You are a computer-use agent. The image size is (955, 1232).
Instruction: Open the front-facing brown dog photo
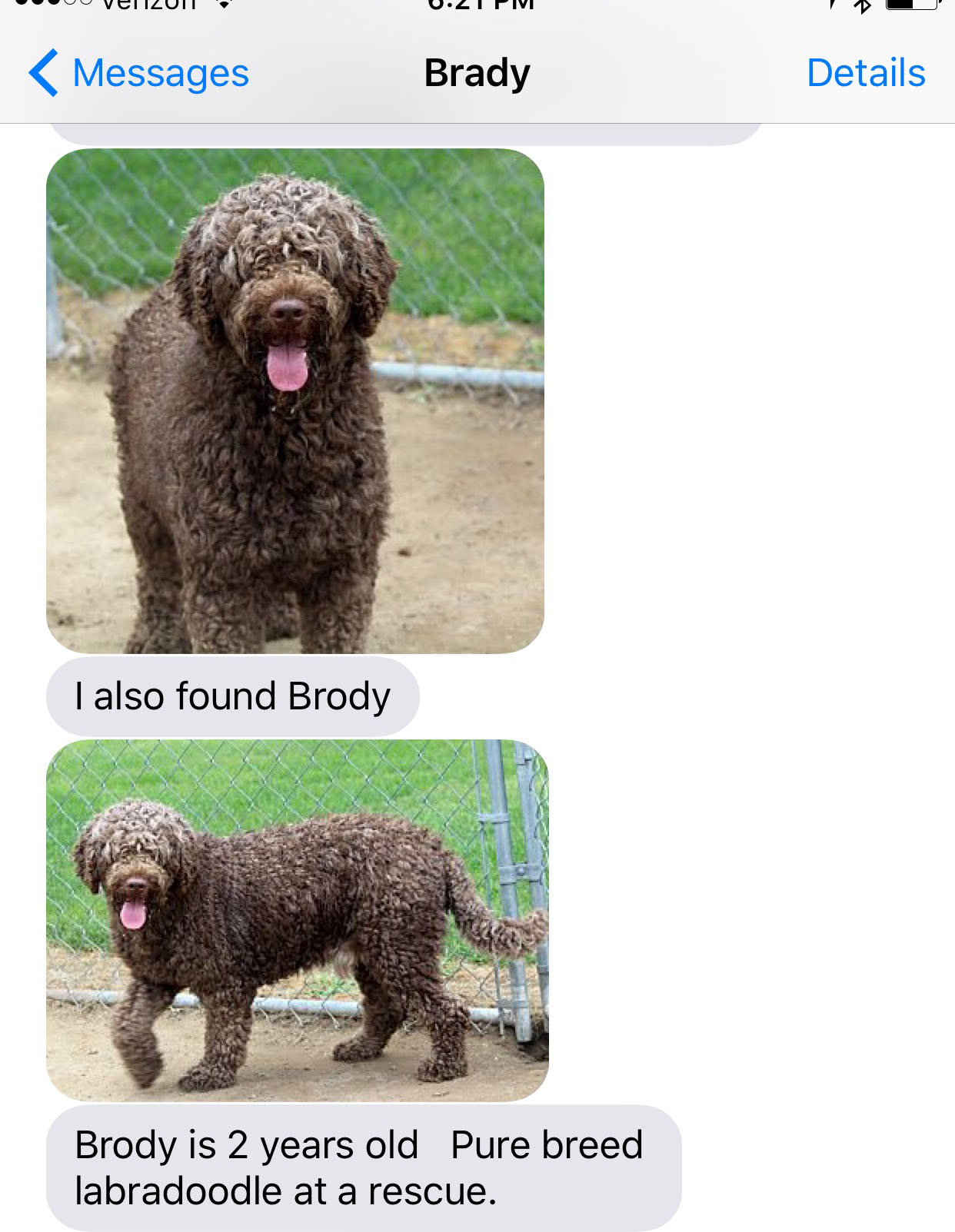tap(295, 400)
